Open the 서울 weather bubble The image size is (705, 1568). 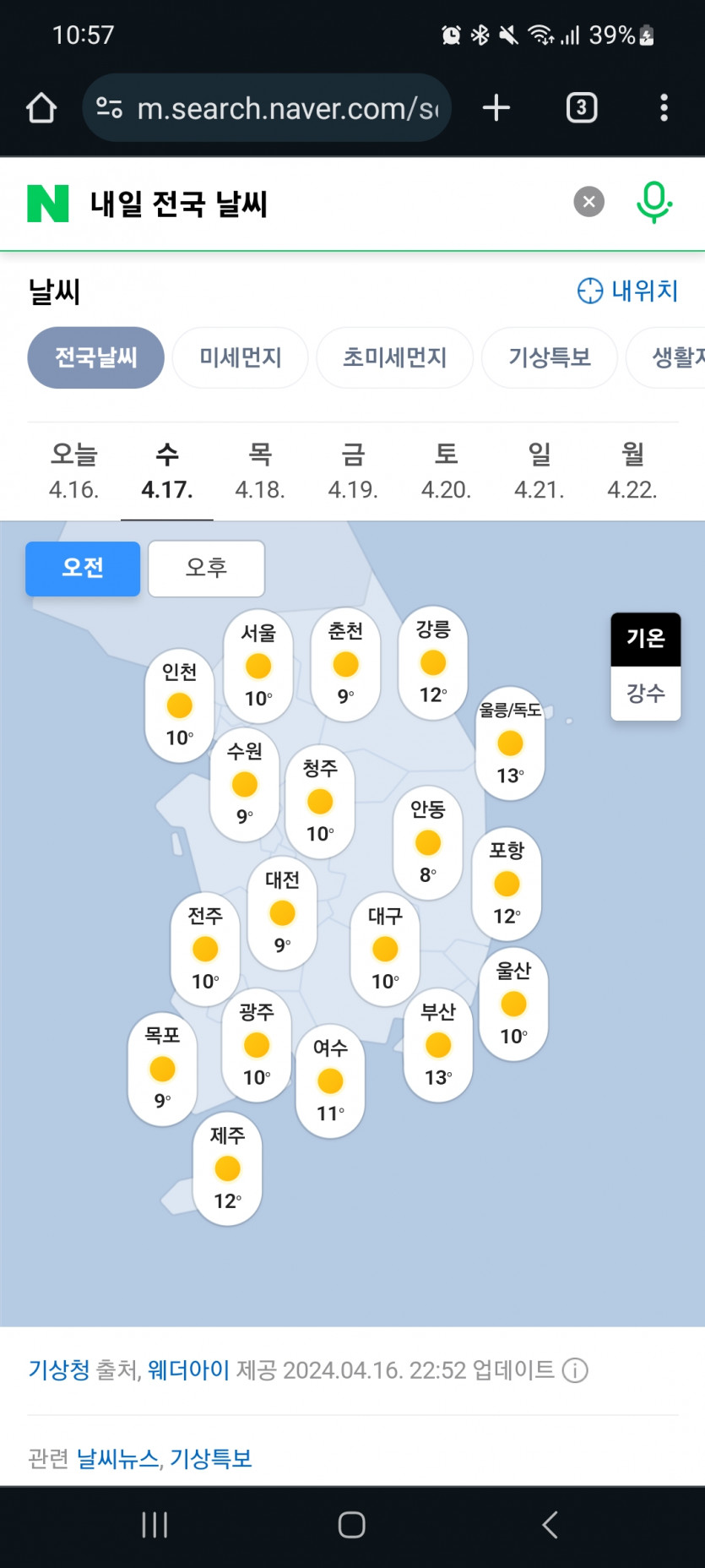(x=258, y=666)
